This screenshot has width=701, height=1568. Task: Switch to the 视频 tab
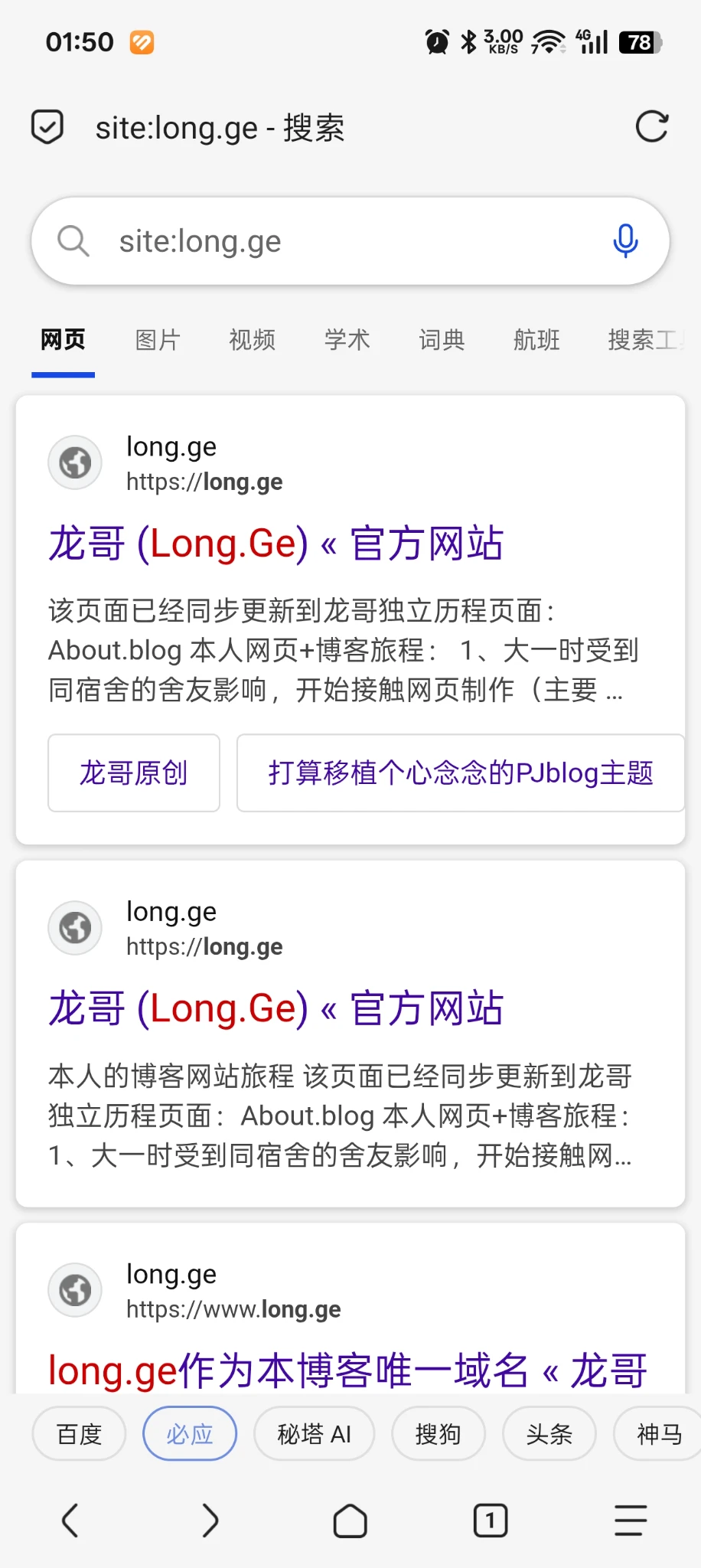[253, 340]
